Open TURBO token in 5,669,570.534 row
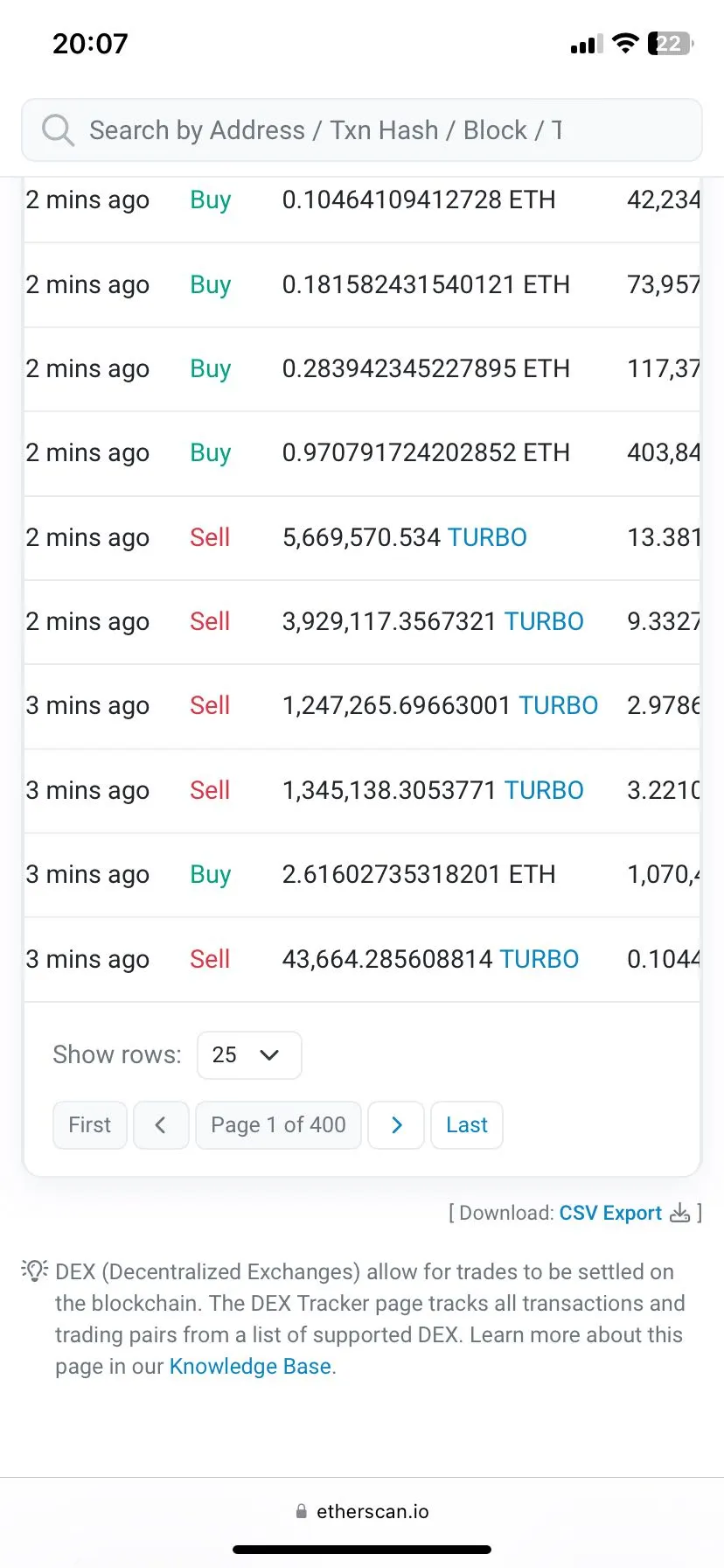Image resolution: width=724 pixels, height=1568 pixels. click(x=487, y=537)
